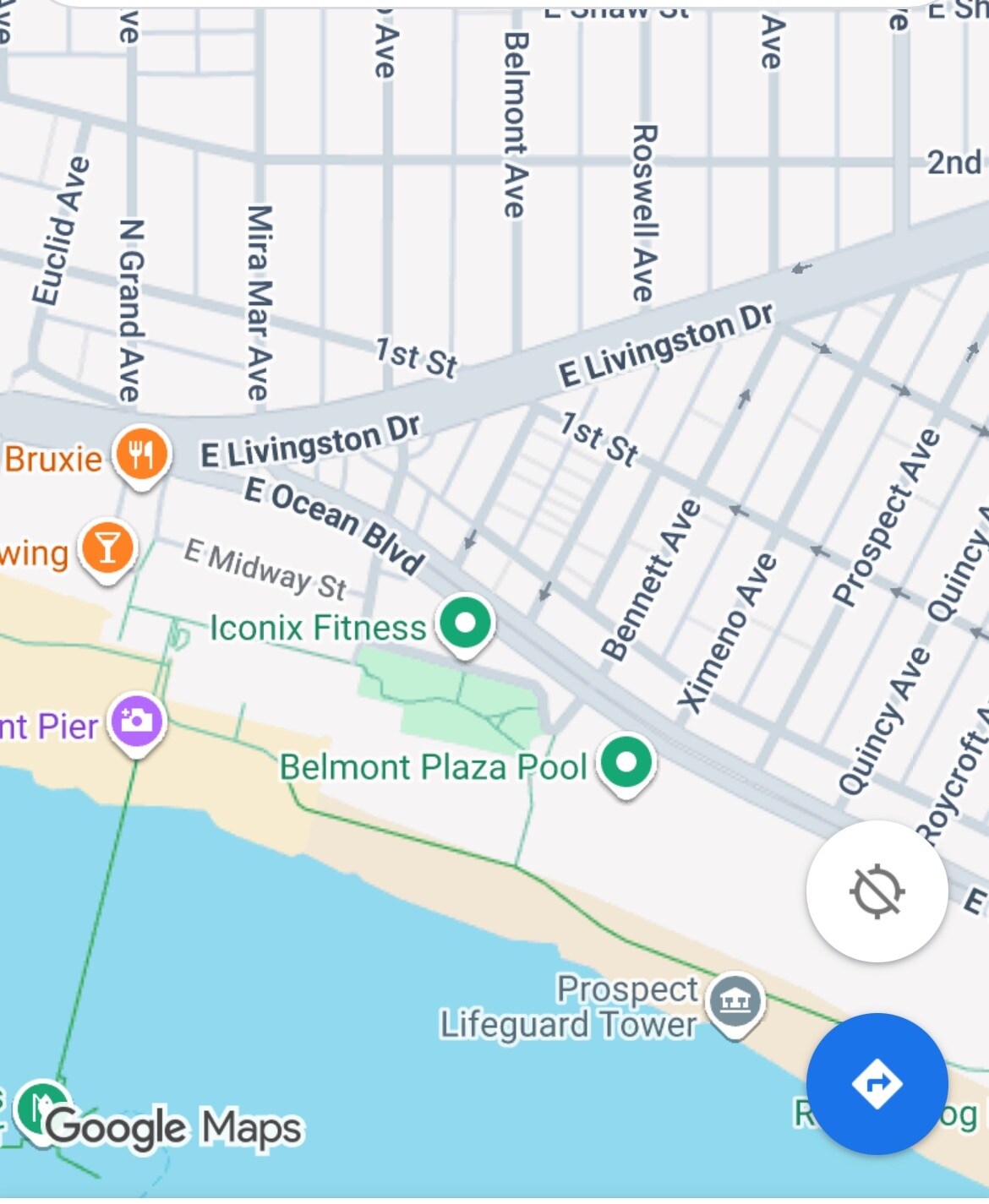Screen dimensions: 989x1204
Task: Open the Iconix Fitness map pin
Action: (465, 624)
